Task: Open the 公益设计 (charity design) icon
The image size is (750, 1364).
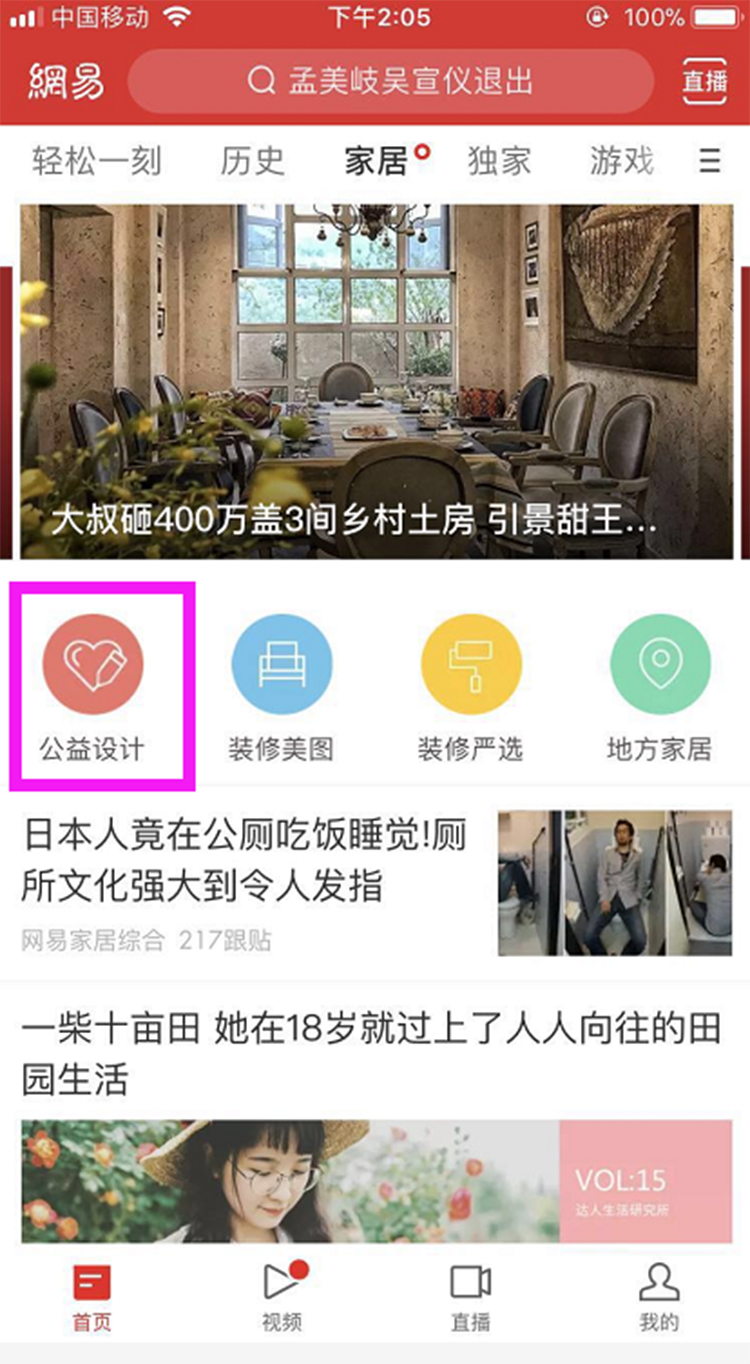Action: tap(94, 663)
